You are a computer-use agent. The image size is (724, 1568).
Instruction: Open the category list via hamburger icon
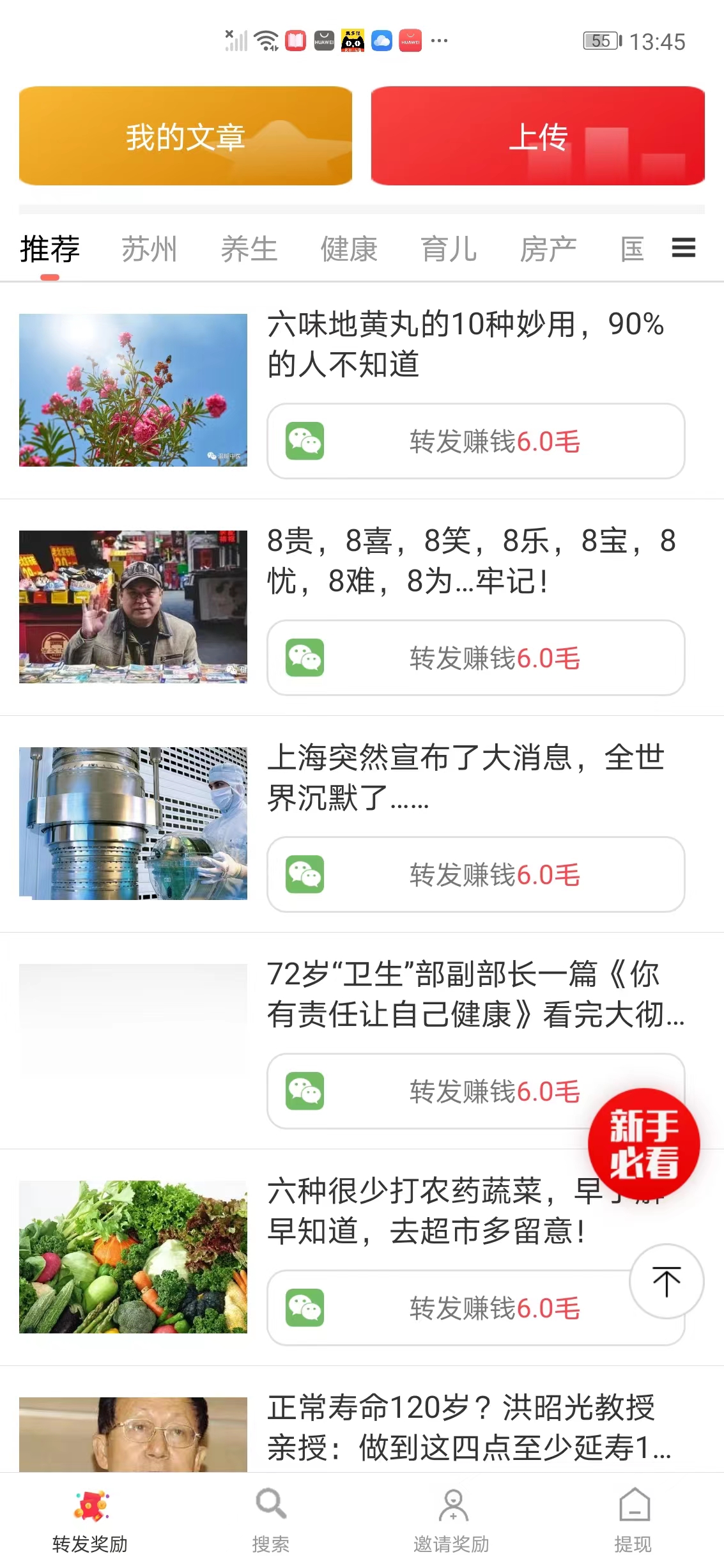(x=682, y=248)
